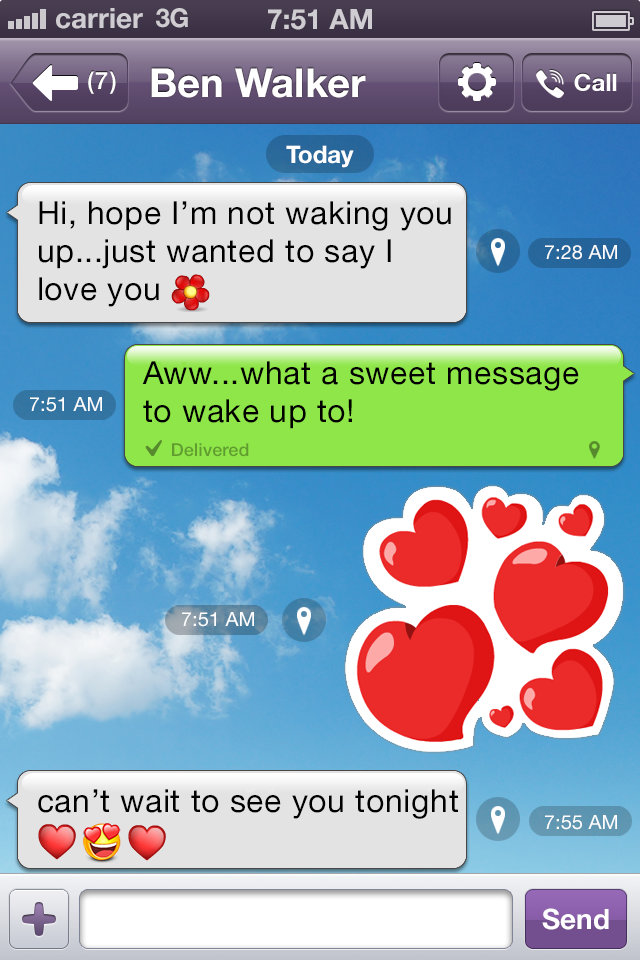
Task: Open the attachments plus button
Action: pyautogui.click(x=39, y=918)
